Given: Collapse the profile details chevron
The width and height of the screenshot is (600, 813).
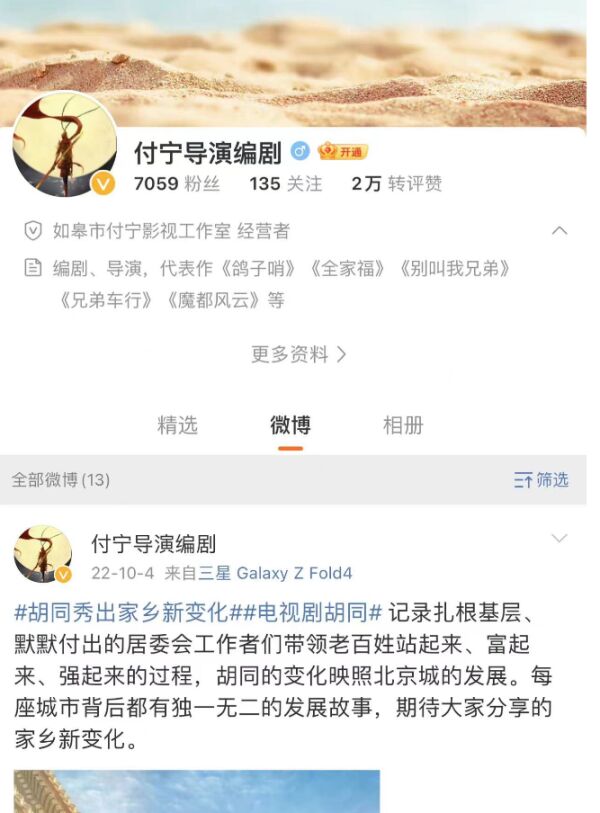Looking at the screenshot, I should [x=559, y=231].
